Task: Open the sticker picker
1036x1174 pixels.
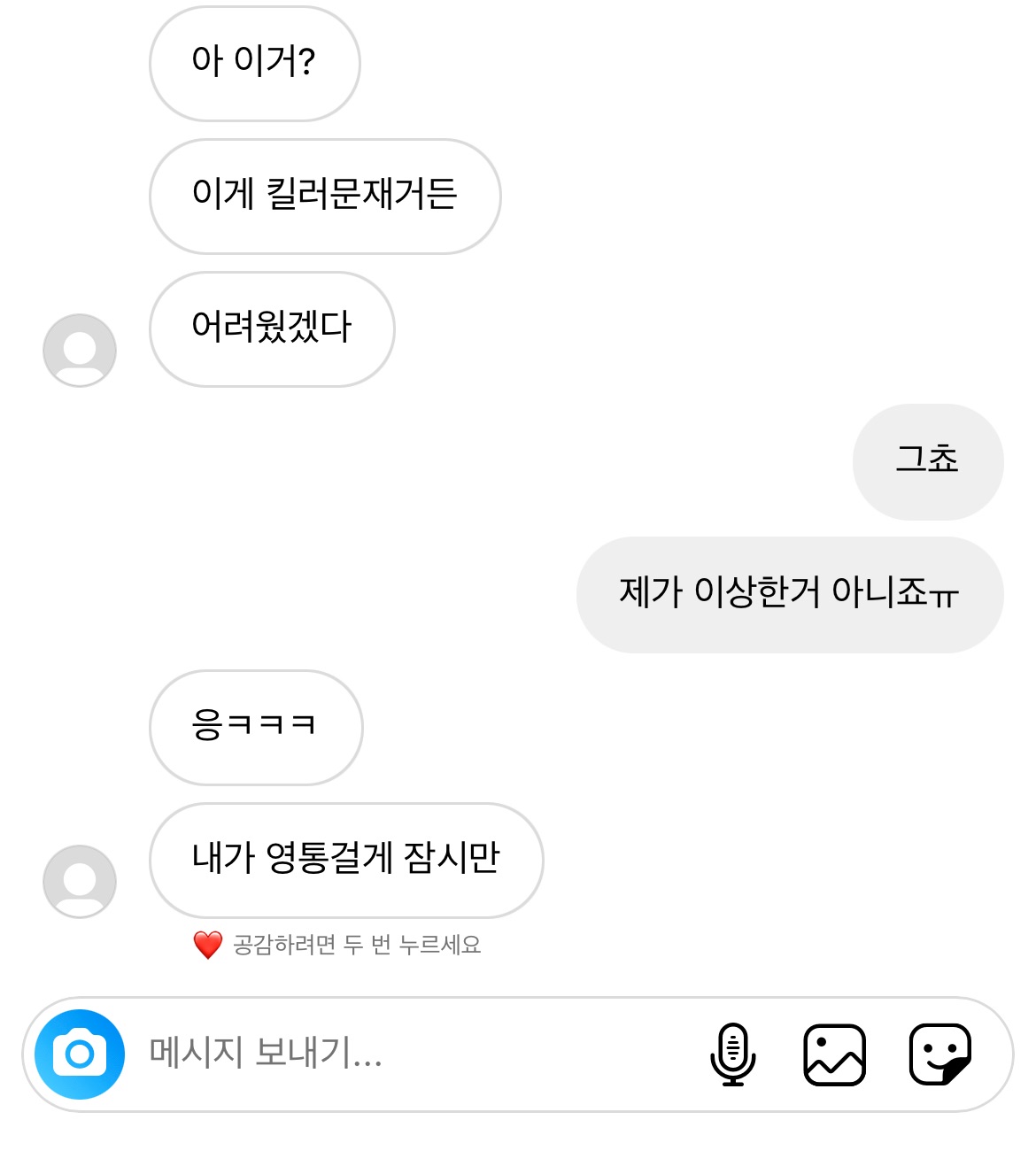Action: tap(940, 1054)
